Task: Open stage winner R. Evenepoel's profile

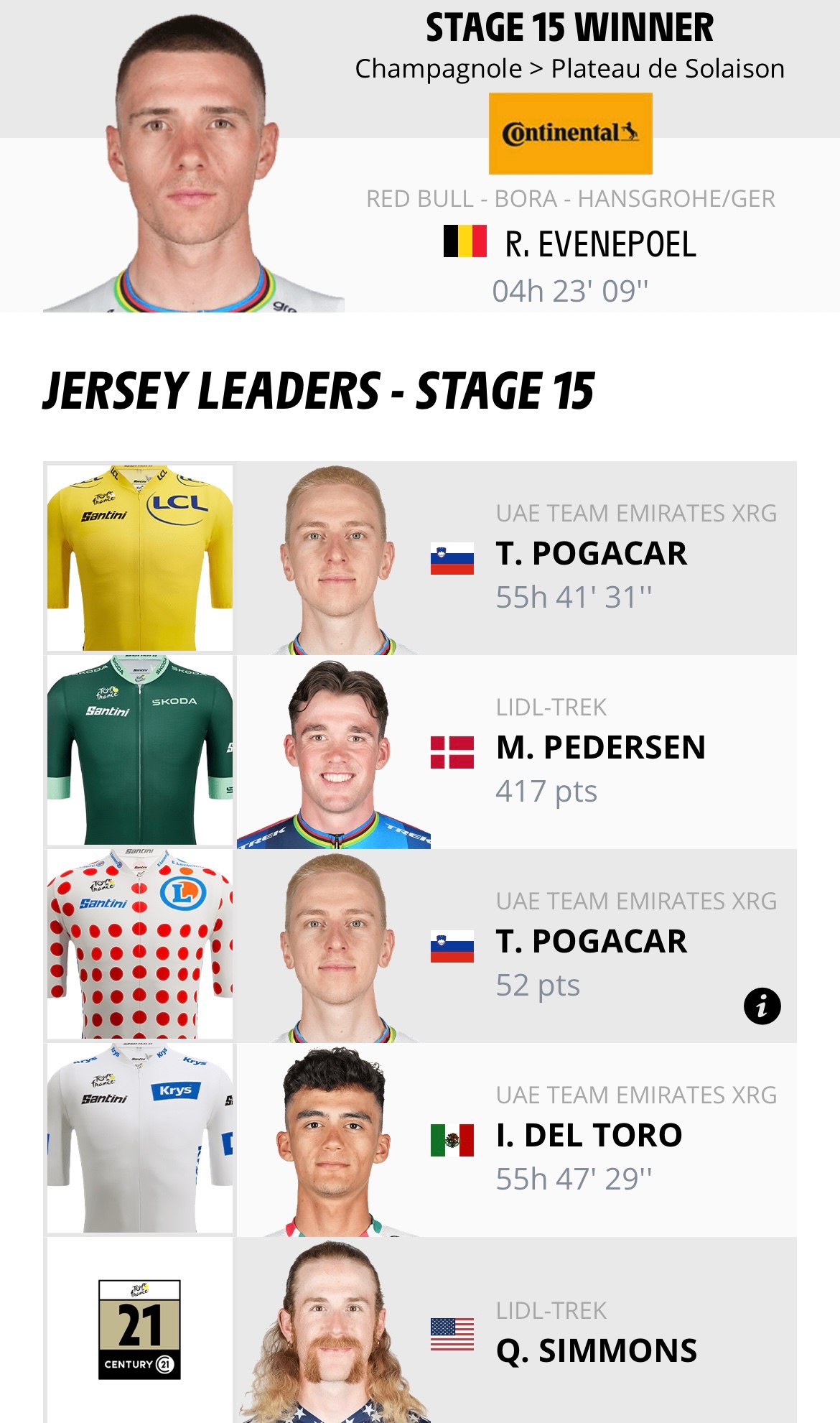Action: 600,244
